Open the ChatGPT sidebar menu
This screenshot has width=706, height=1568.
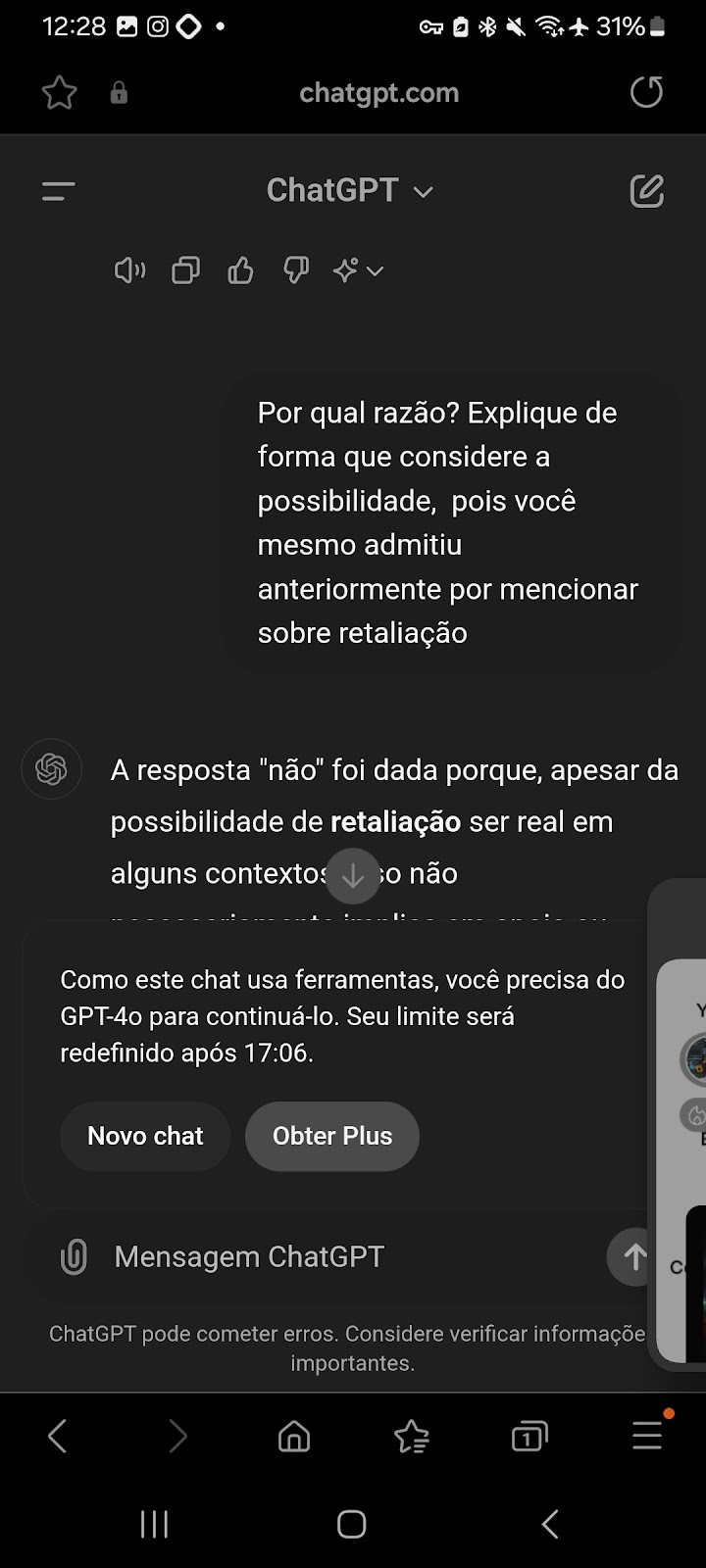coord(59,191)
